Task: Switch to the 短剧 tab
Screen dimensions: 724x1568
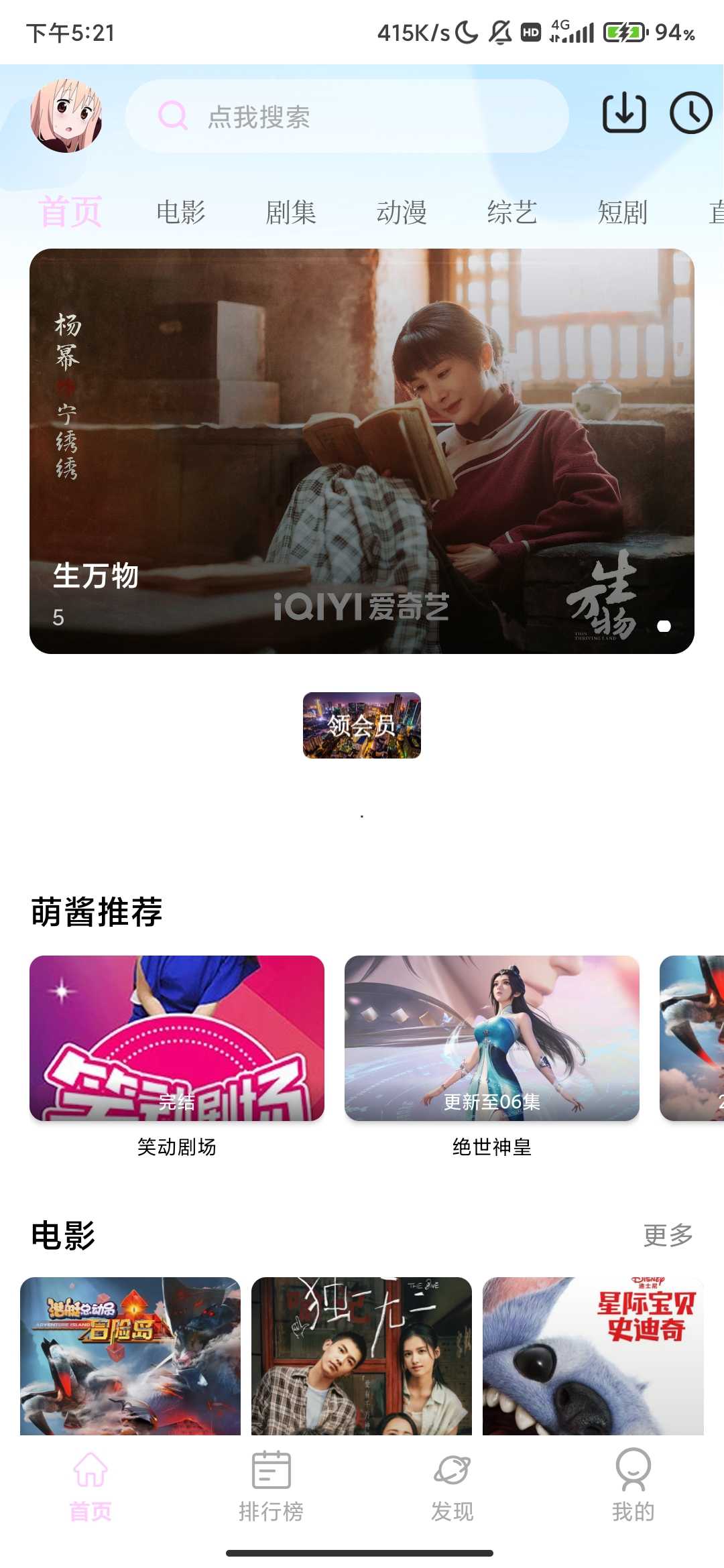Action: 623,212
